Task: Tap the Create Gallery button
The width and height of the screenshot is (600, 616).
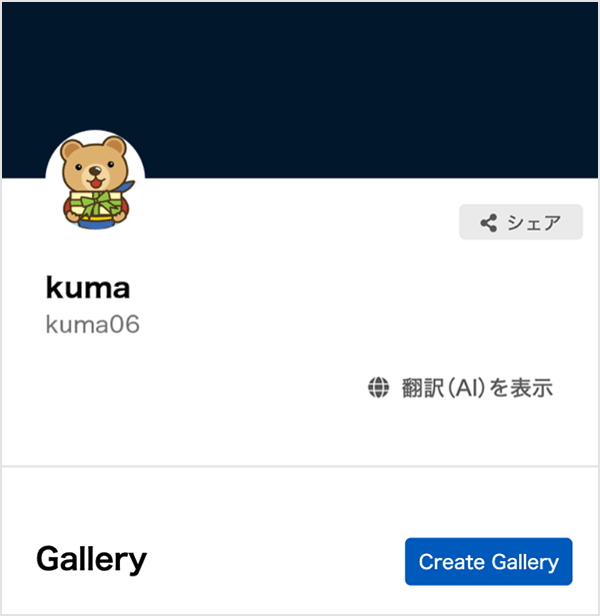Action: tap(488, 562)
